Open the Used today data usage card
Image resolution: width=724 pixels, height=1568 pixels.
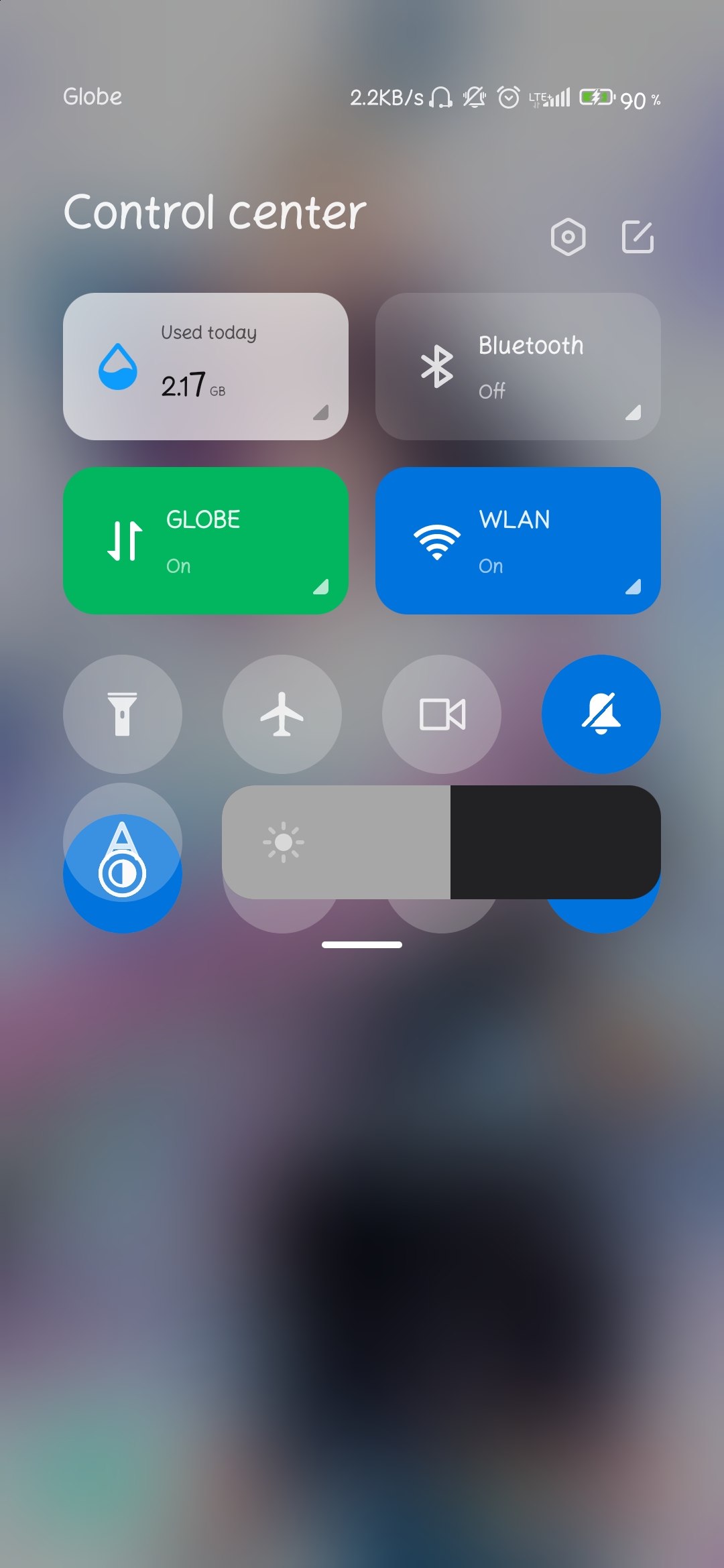[x=206, y=367]
